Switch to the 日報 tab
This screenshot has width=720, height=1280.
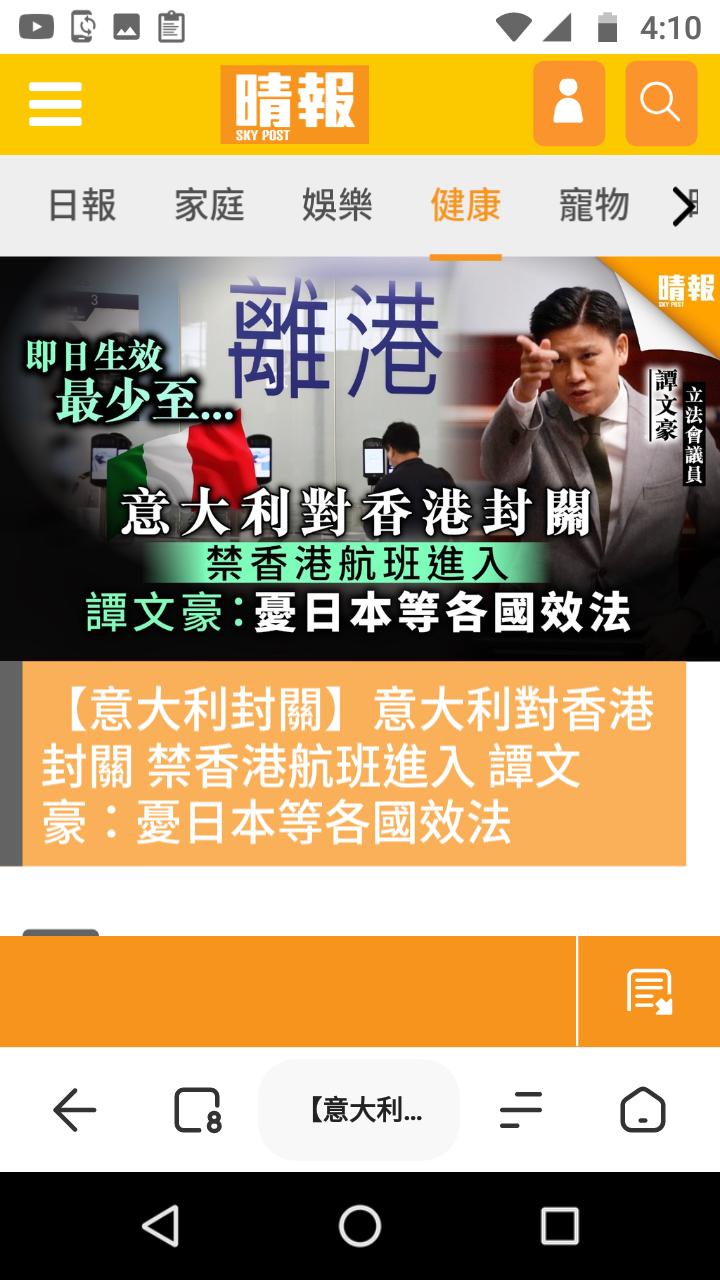coord(82,206)
